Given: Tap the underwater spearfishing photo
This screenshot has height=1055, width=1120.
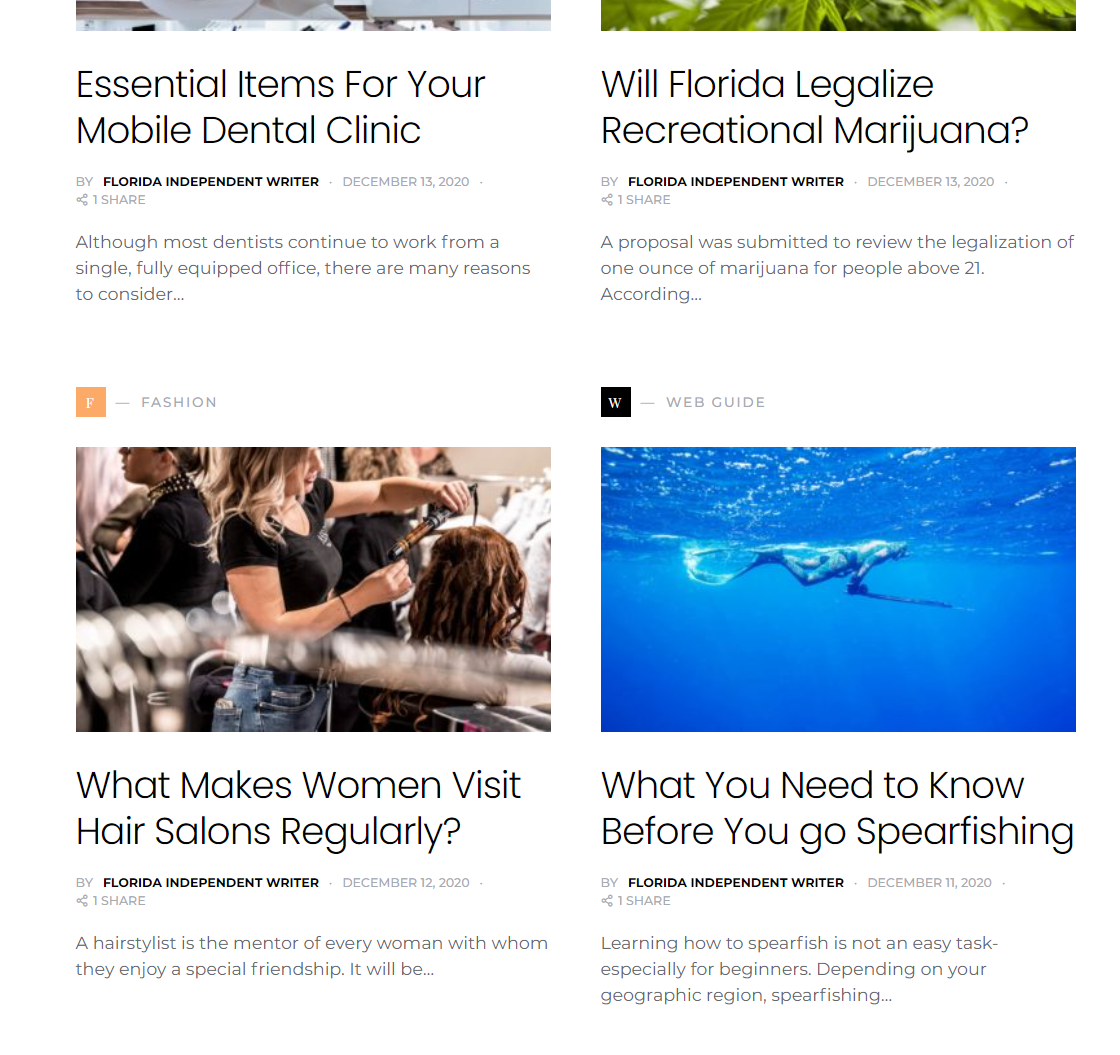Looking at the screenshot, I should click(838, 589).
